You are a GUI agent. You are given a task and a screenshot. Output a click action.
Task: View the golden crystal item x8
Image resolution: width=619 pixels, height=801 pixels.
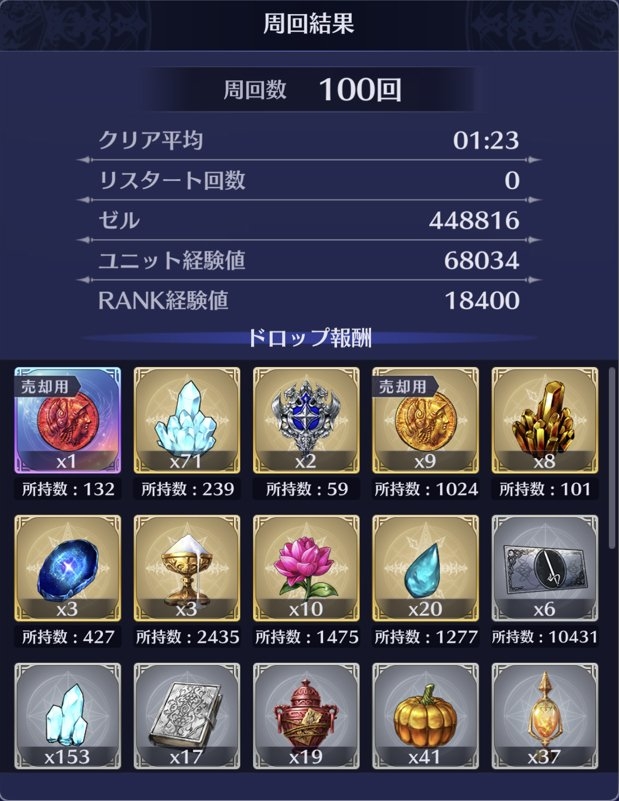point(545,420)
